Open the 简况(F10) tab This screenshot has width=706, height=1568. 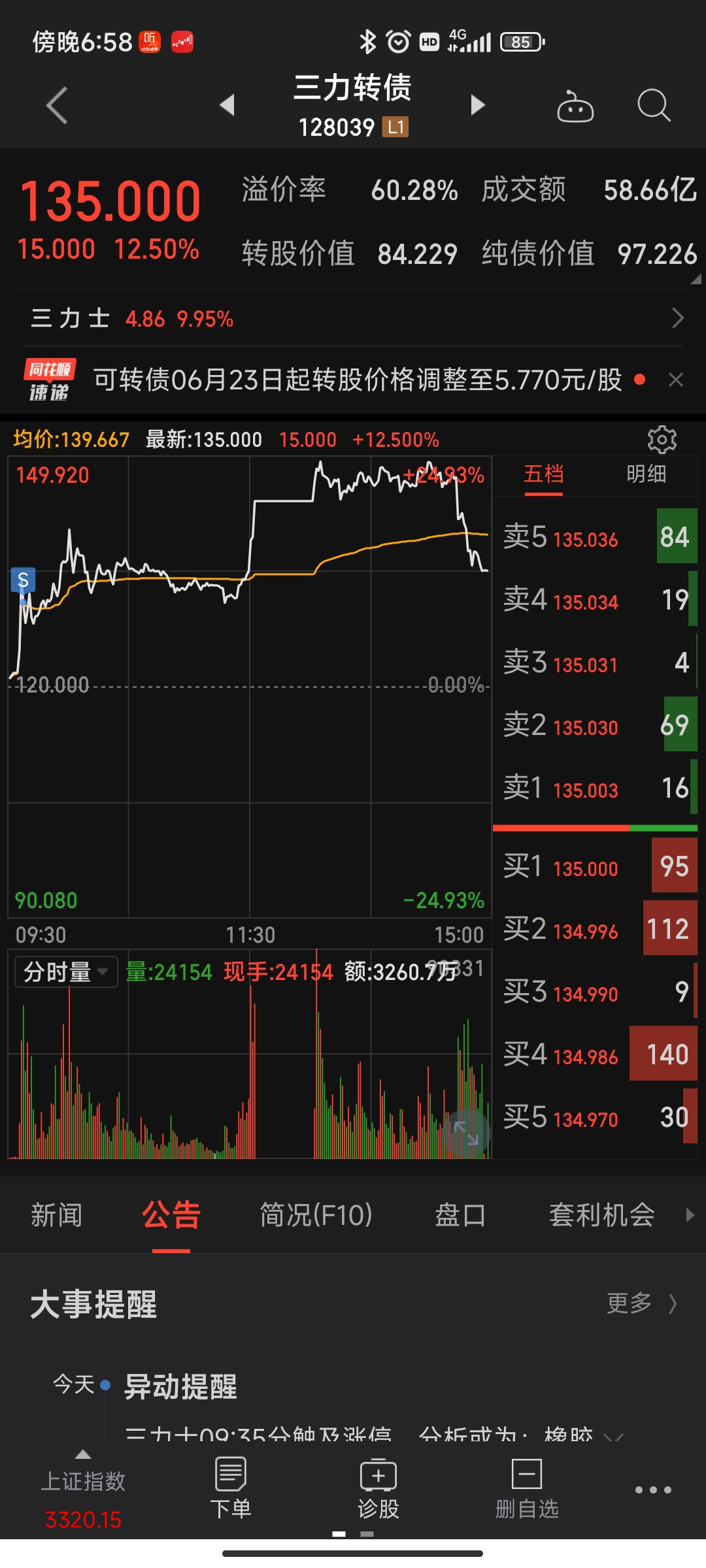click(x=316, y=1215)
